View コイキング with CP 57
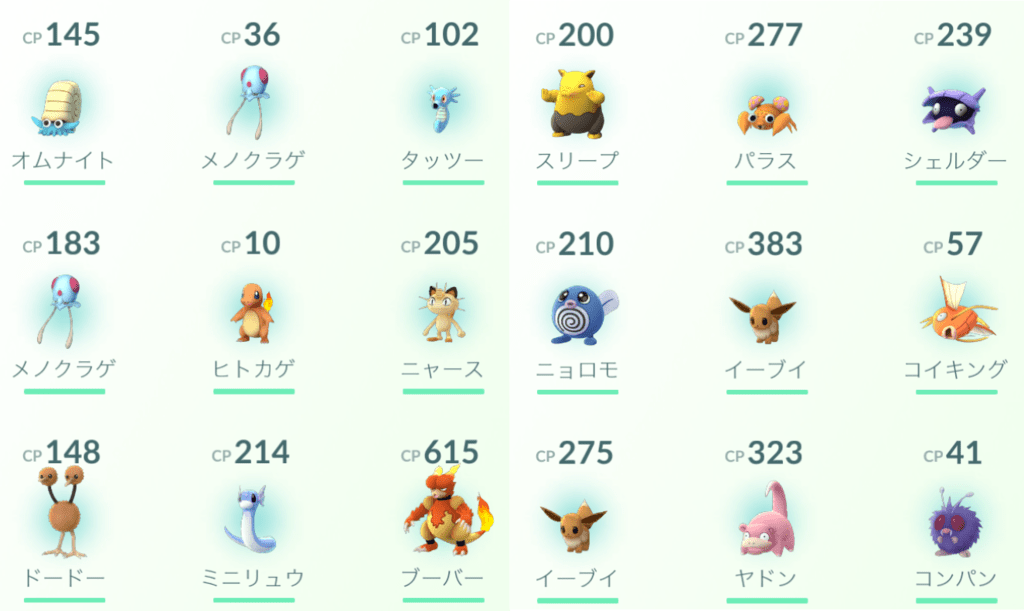Screen dimensions: 1024x611 pos(954,312)
